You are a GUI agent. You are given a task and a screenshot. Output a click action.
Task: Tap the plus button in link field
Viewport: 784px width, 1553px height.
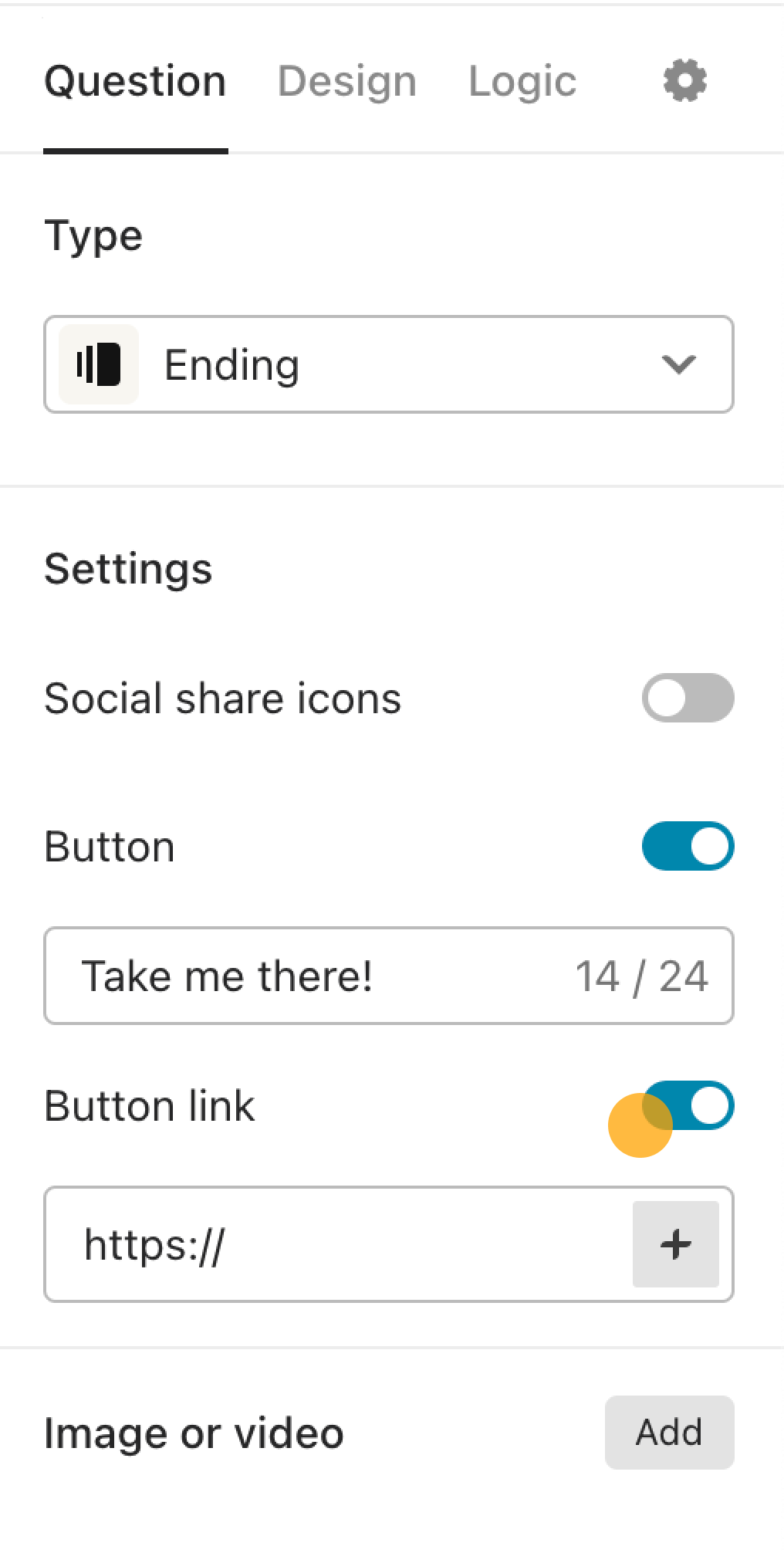click(x=675, y=1244)
